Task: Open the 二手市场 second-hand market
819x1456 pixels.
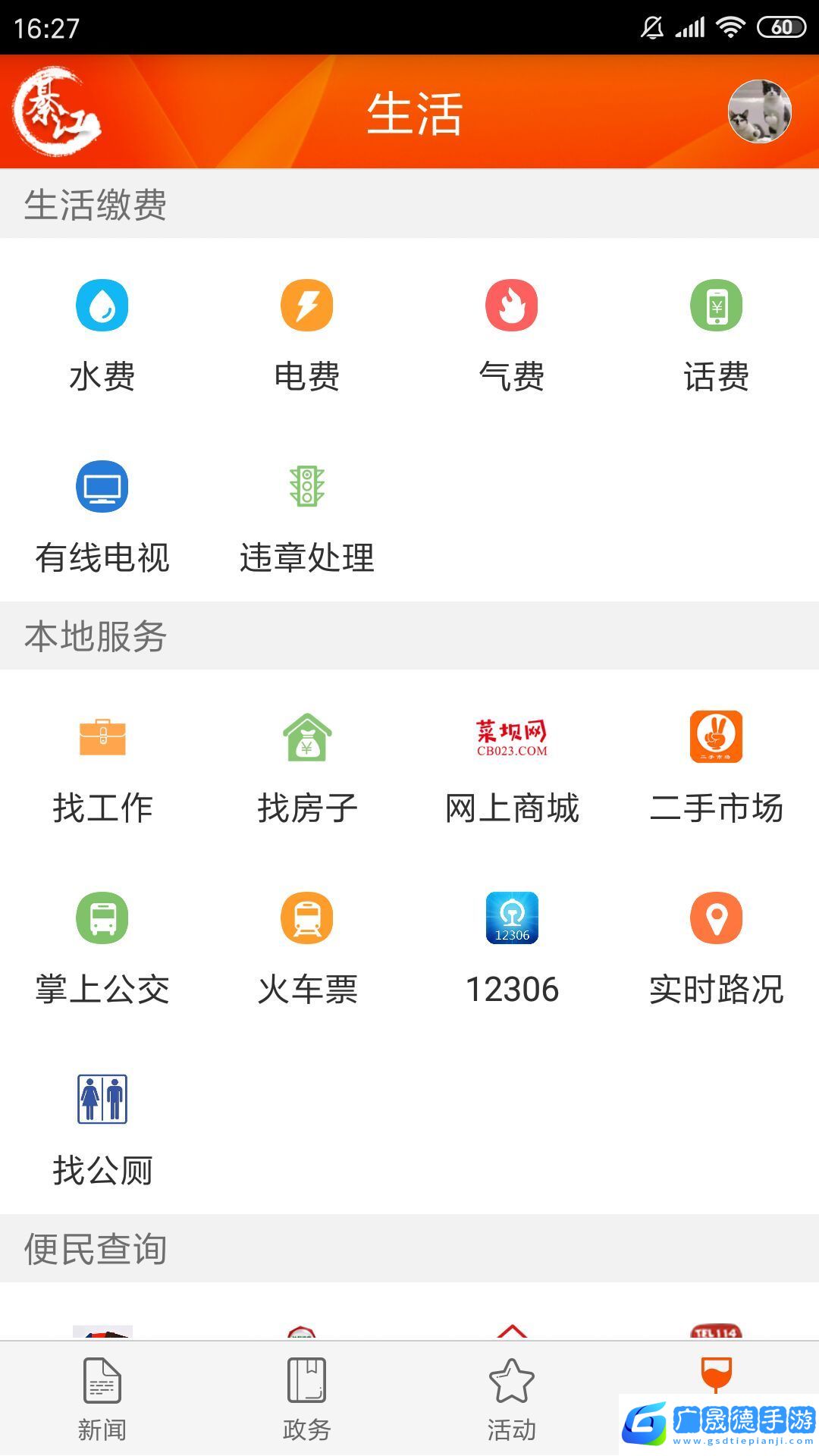Action: [x=717, y=766]
